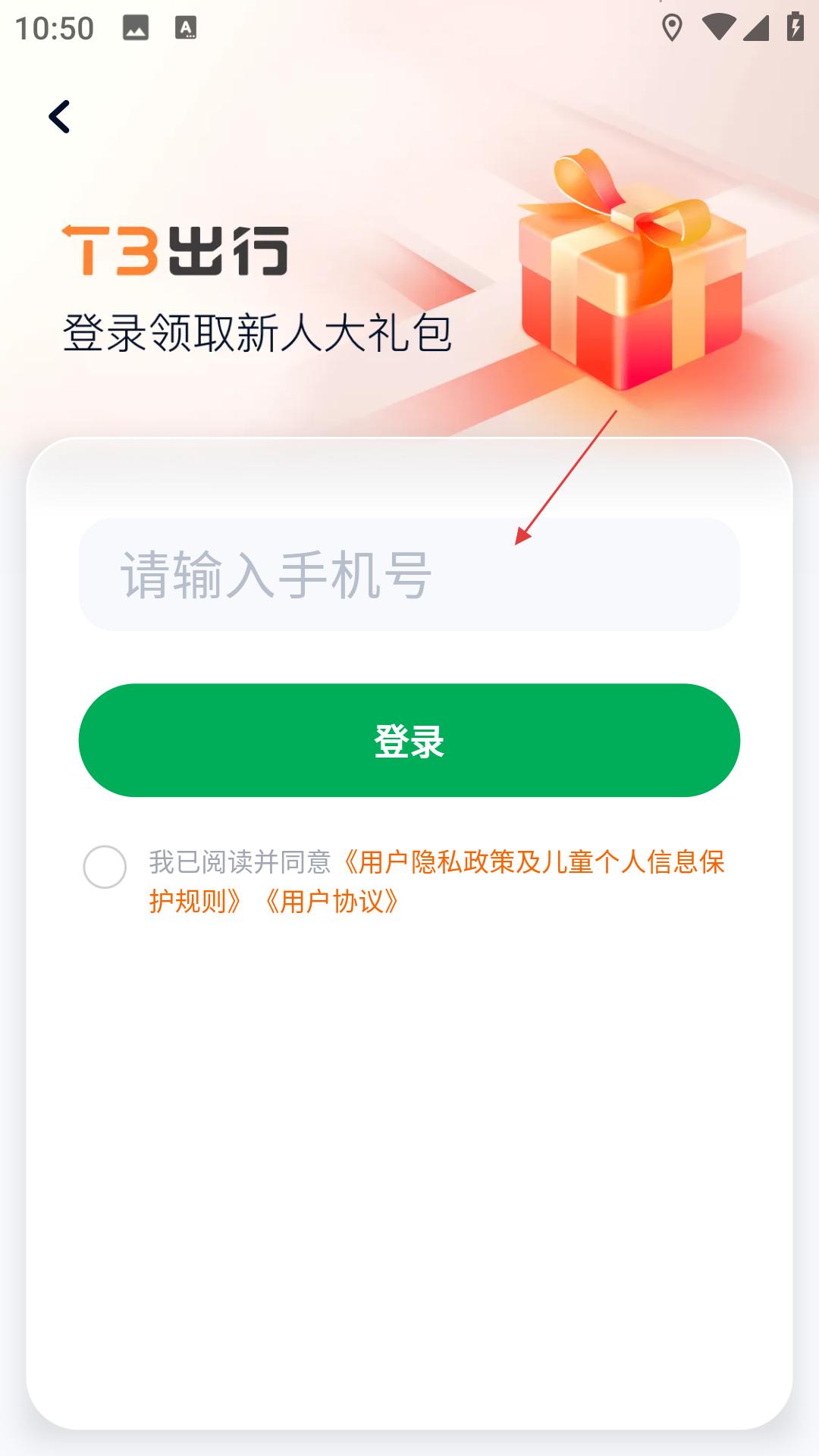The height and width of the screenshot is (1456, 819).
Task: Focus the phone number input field
Action: coord(409,575)
